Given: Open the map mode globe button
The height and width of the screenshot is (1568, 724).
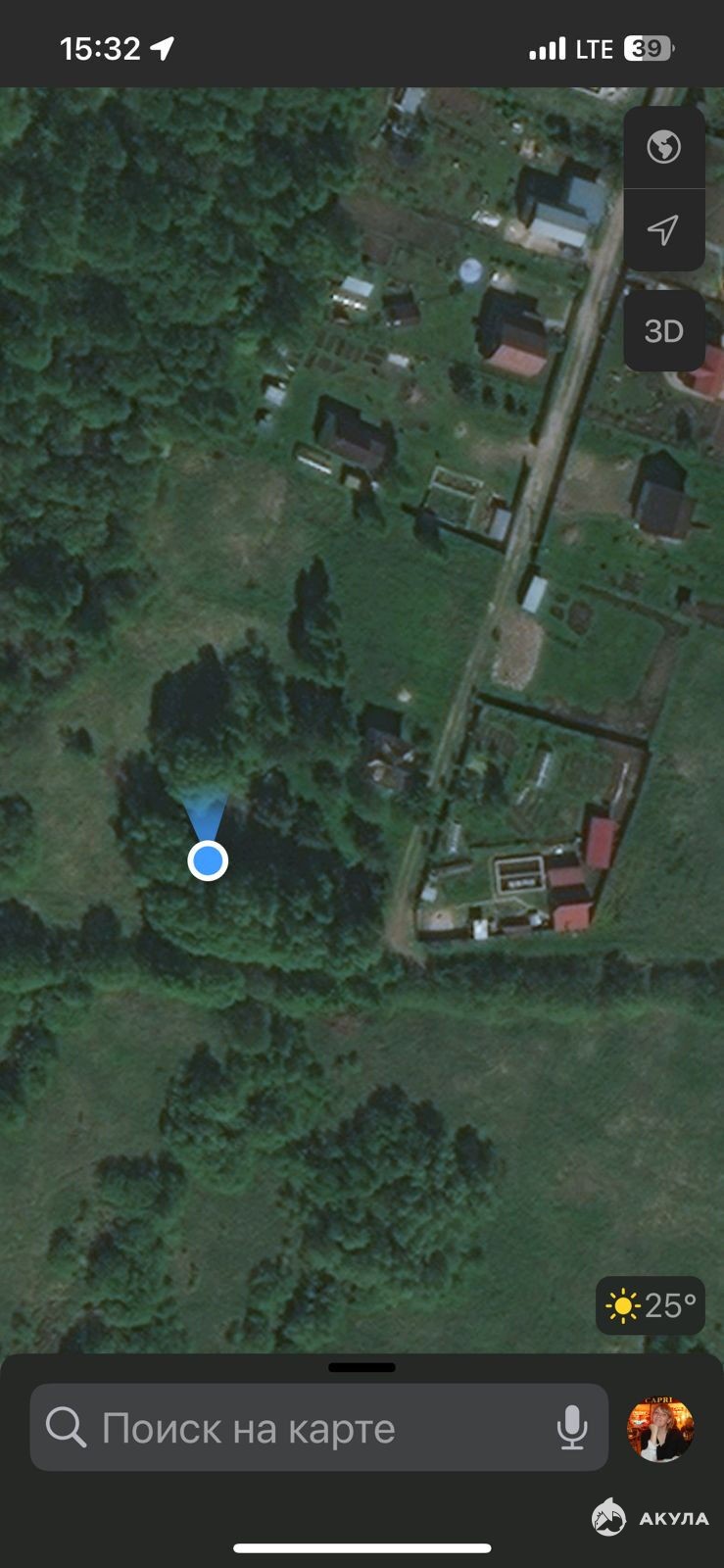Looking at the screenshot, I should (663, 147).
